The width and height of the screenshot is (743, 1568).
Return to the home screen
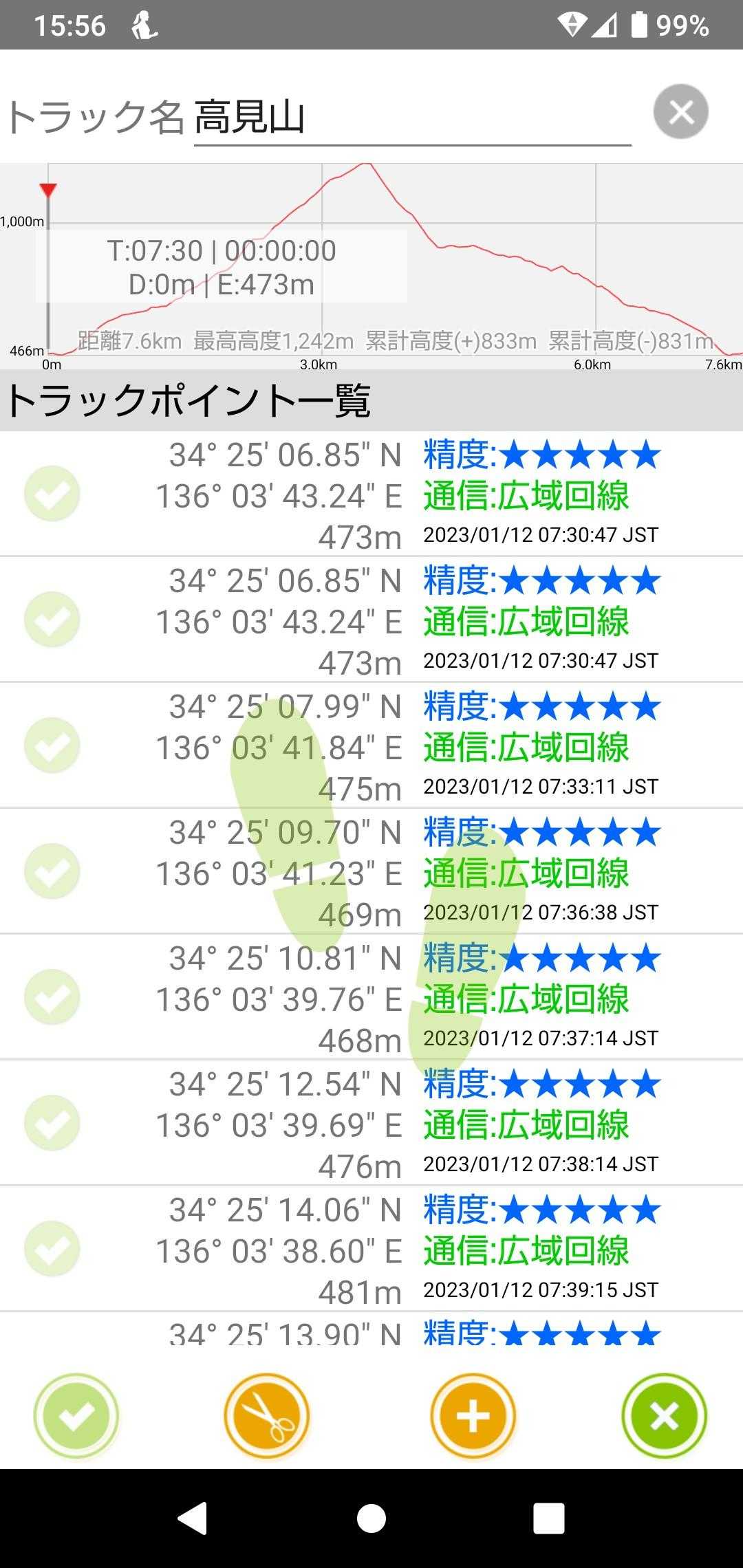(371, 1518)
